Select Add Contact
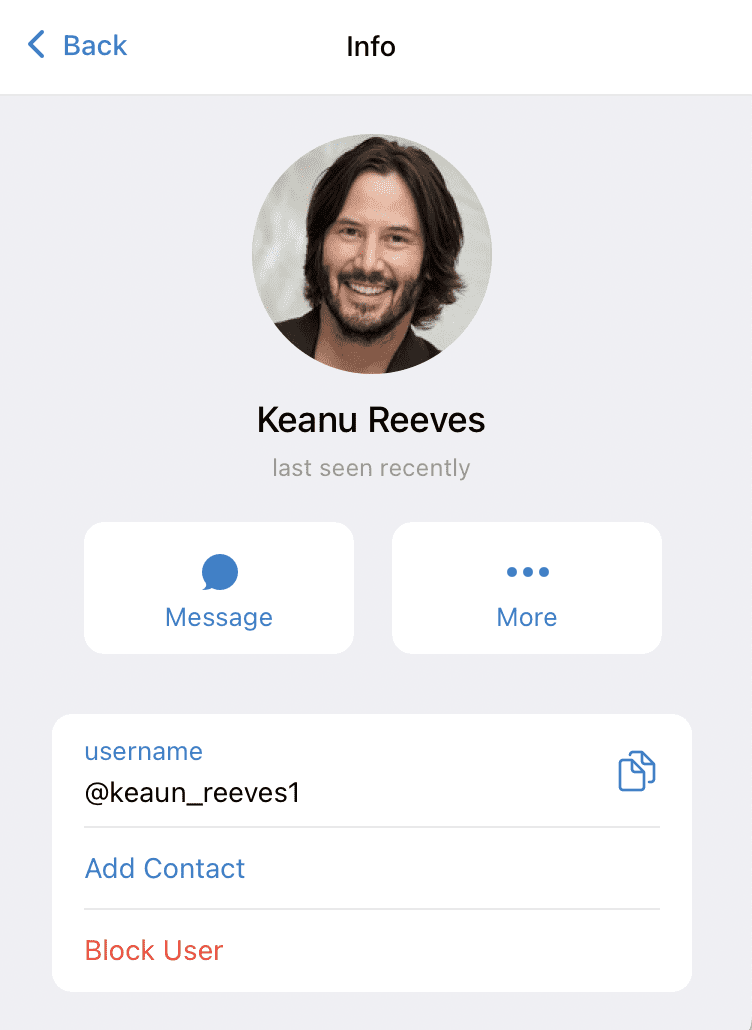 tap(165, 868)
